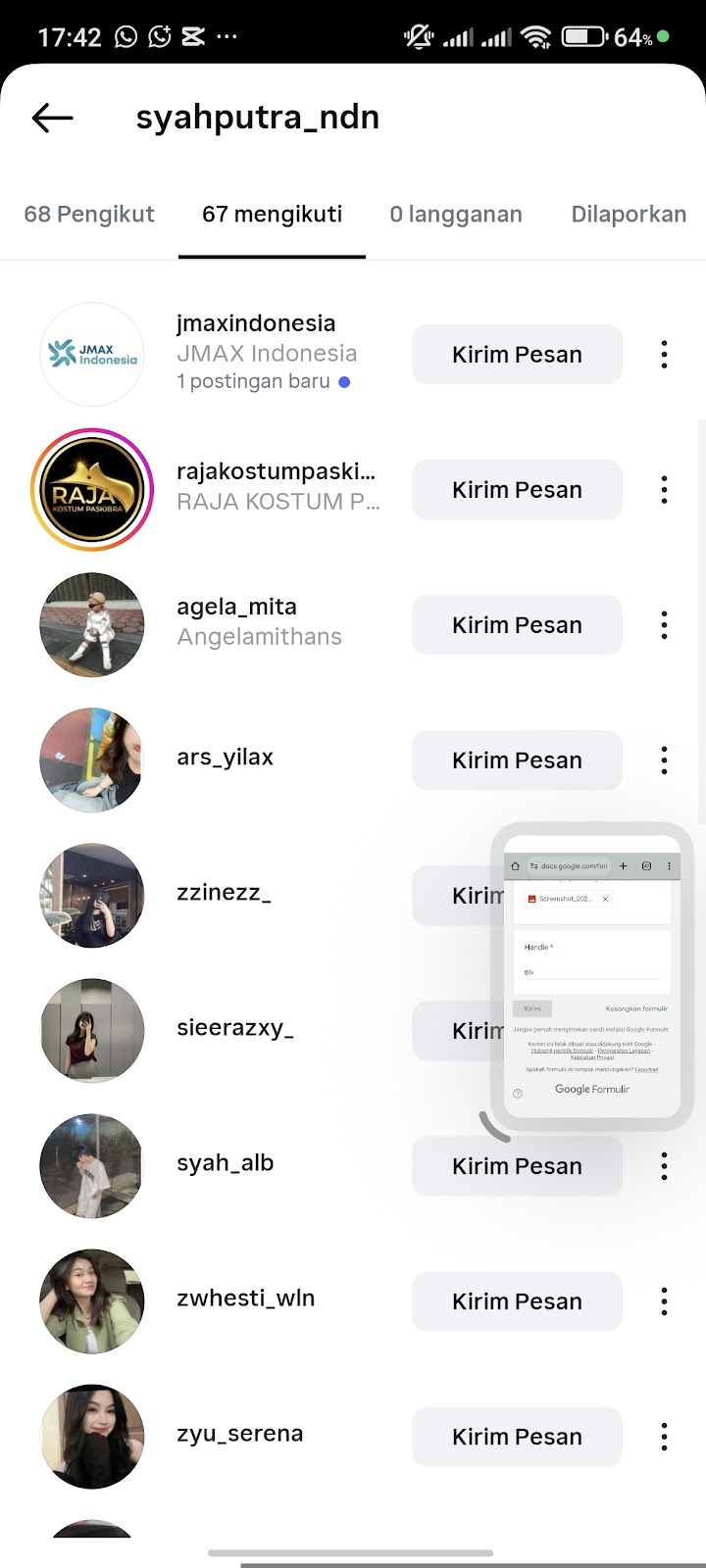This screenshot has height=1568, width=706.
Task: View the sieerazxy_ profile
Action: (x=235, y=1028)
